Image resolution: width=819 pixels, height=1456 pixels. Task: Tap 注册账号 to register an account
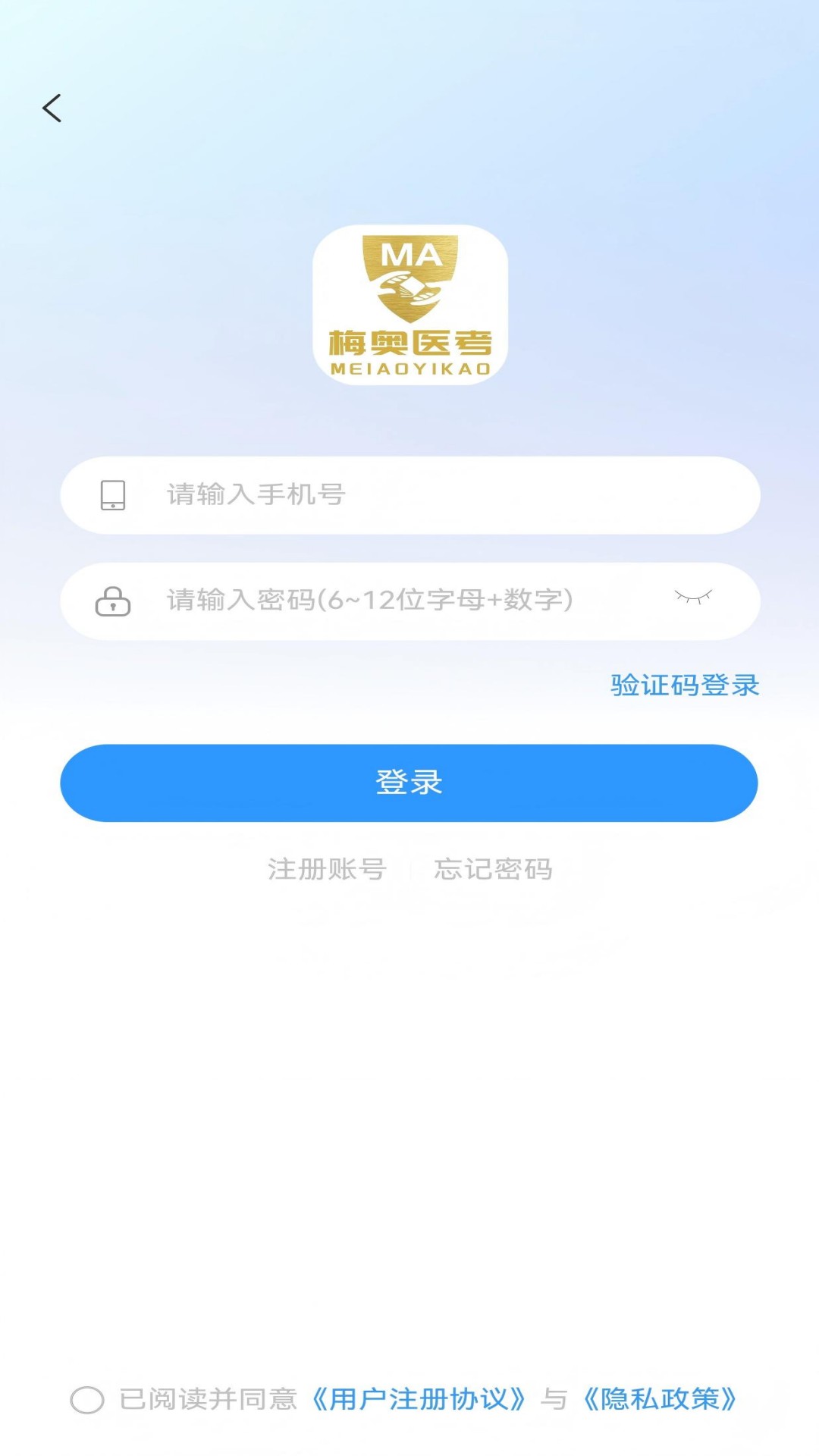326,870
